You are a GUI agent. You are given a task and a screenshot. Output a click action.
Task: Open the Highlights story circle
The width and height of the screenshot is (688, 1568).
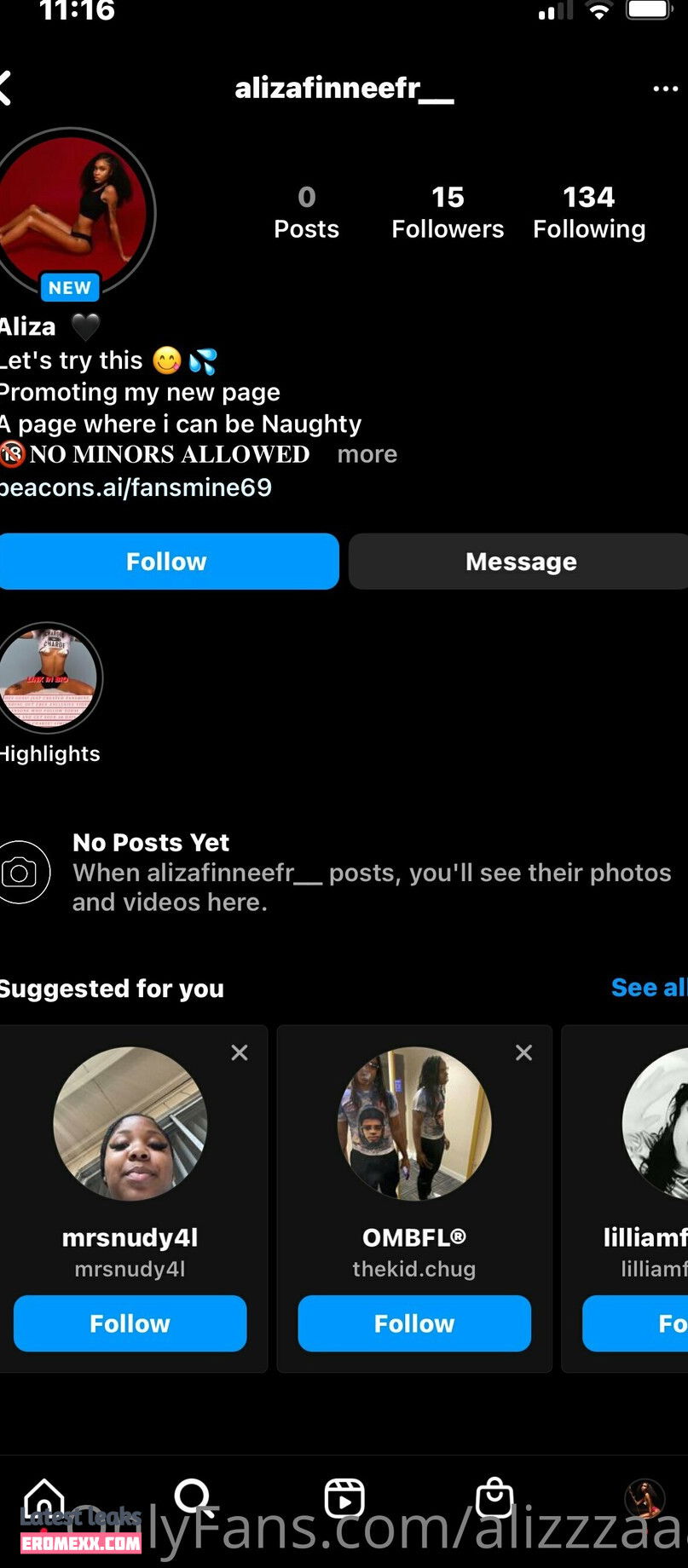[x=49, y=678]
